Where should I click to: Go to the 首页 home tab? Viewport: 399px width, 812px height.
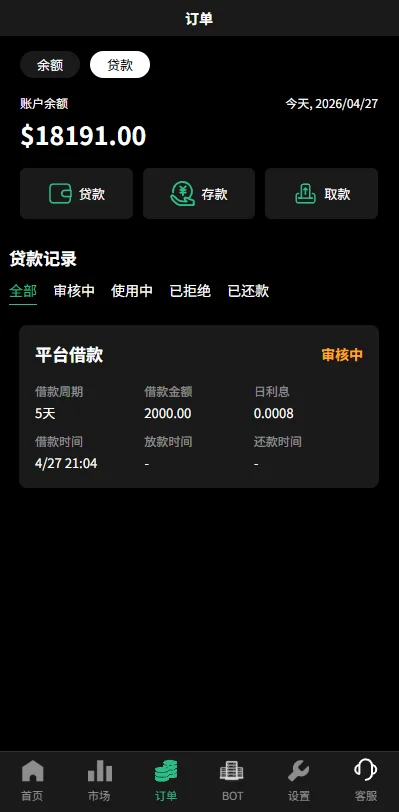click(x=33, y=781)
